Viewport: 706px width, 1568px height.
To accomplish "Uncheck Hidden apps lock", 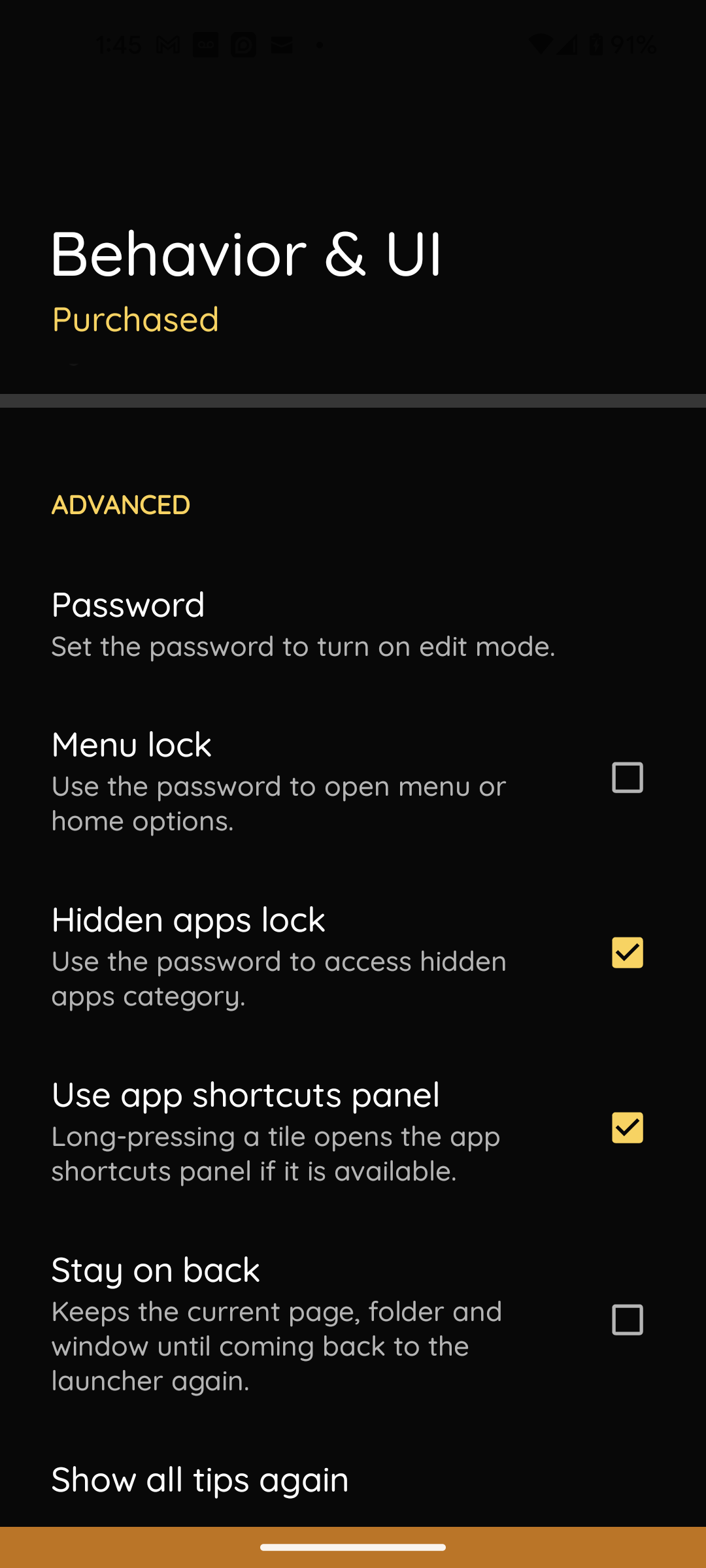I will tap(627, 953).
